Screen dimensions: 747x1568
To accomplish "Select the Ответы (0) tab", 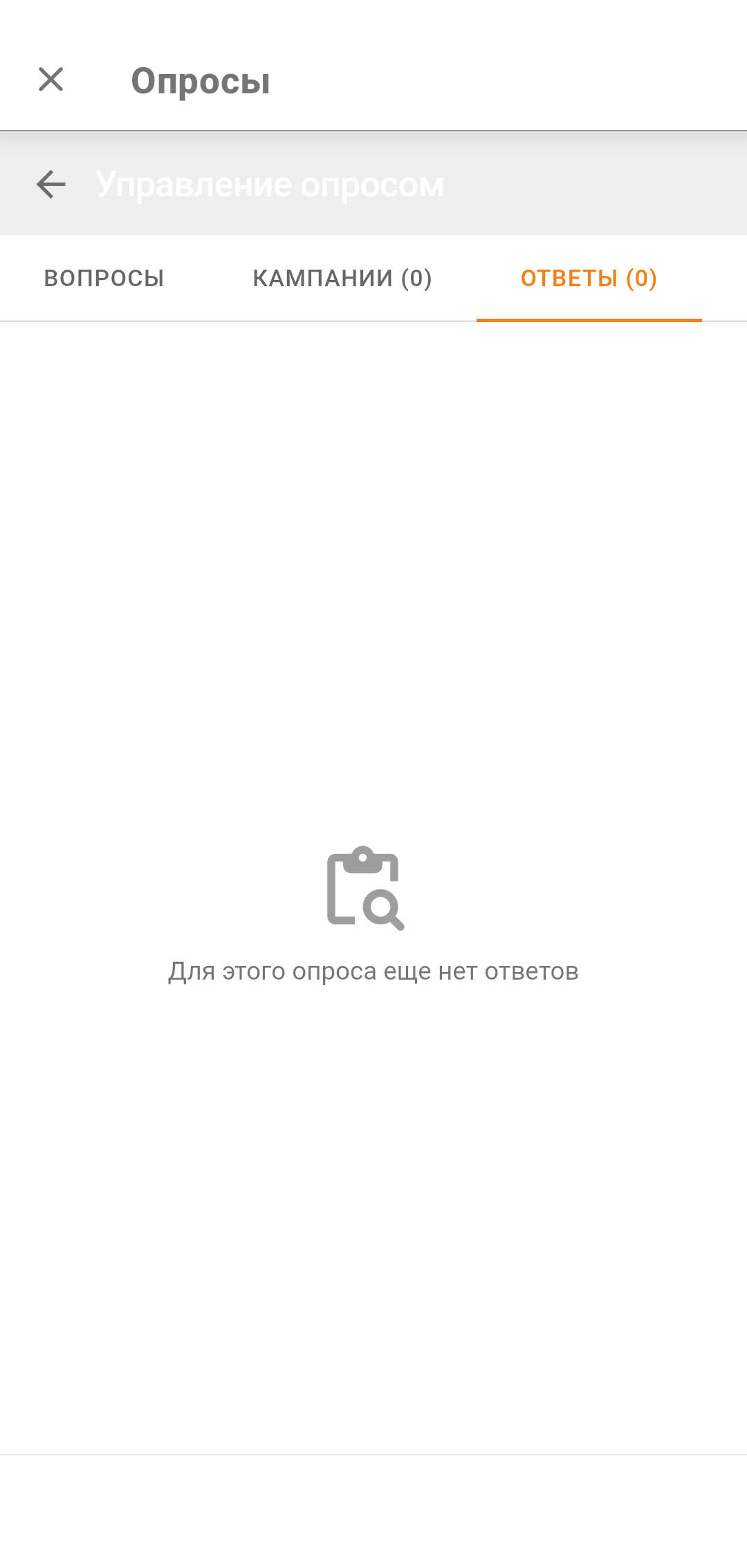I will point(589,279).
